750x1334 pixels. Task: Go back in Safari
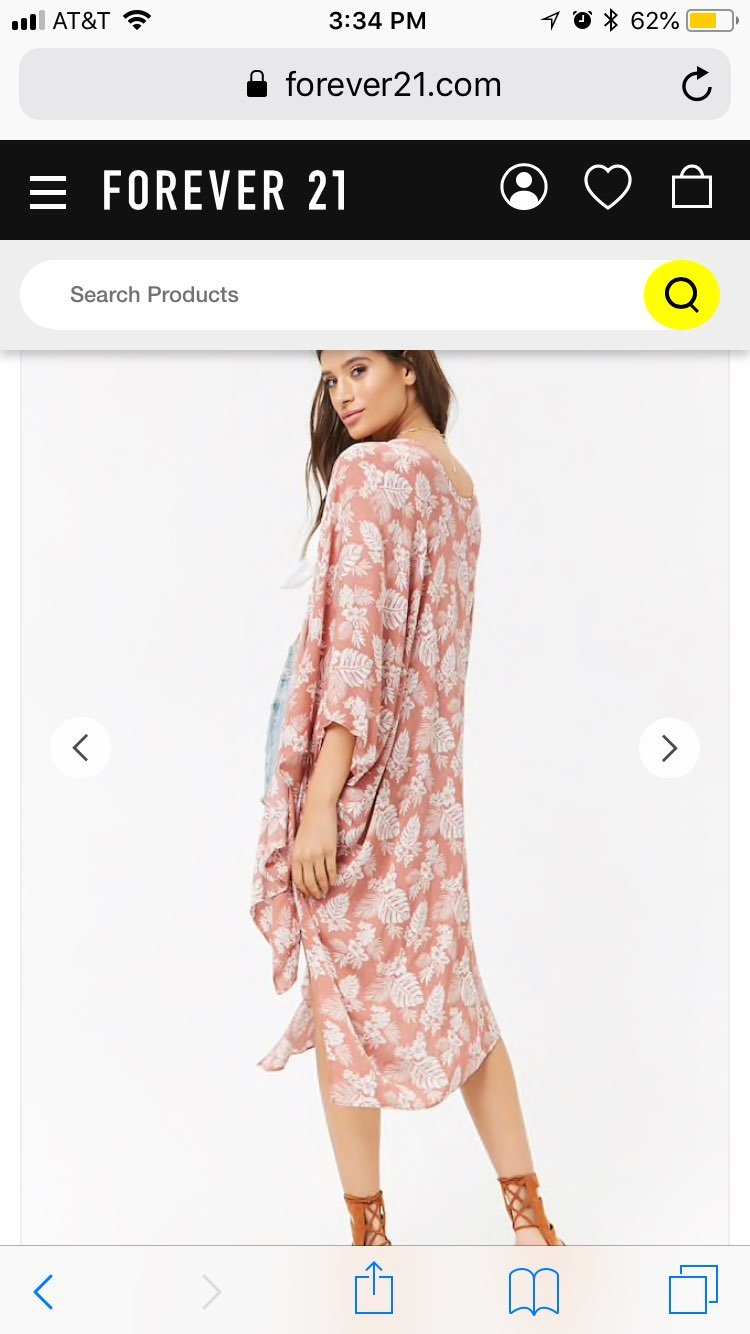[x=43, y=1292]
